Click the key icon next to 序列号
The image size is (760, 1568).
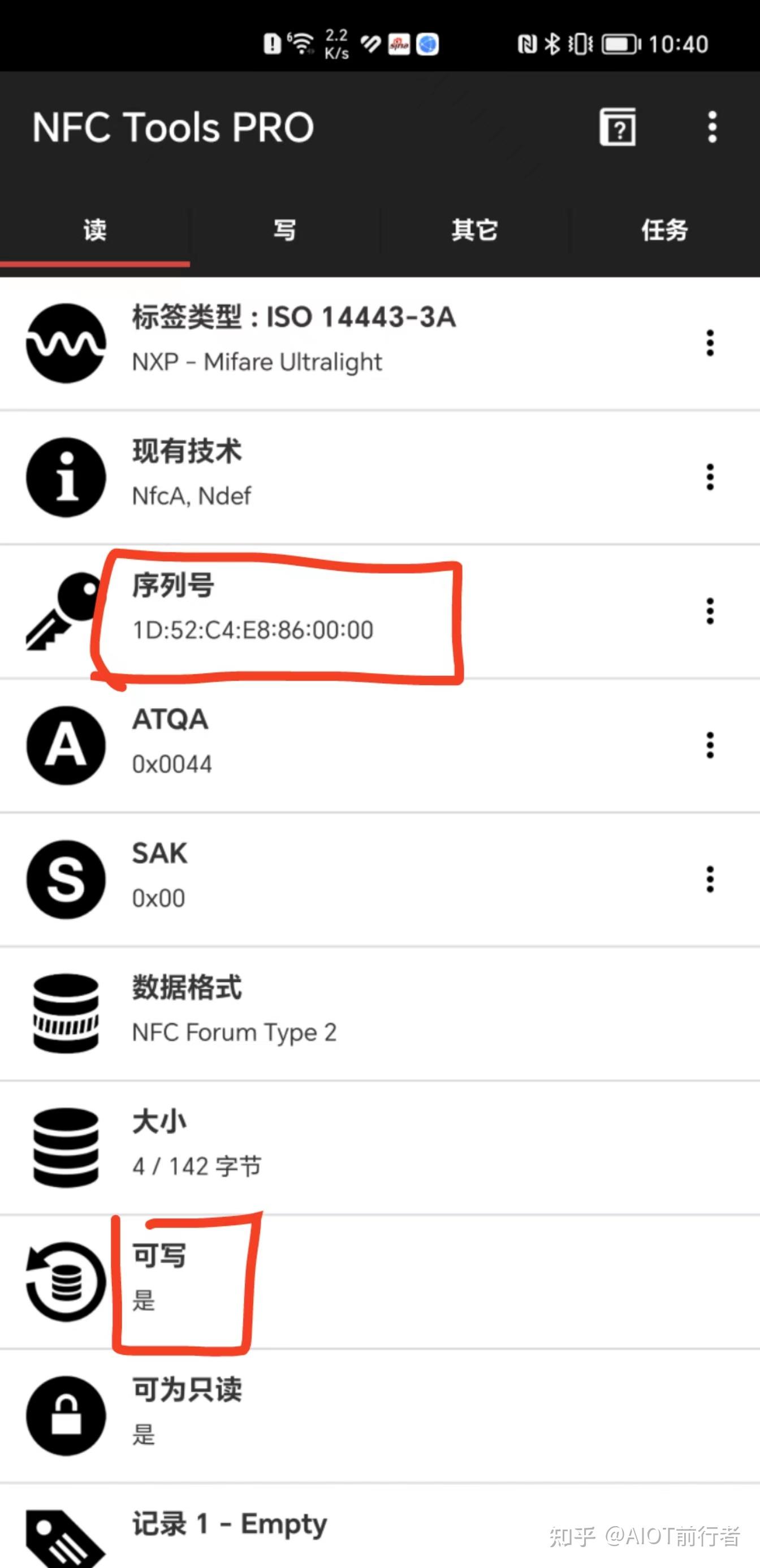point(61,611)
